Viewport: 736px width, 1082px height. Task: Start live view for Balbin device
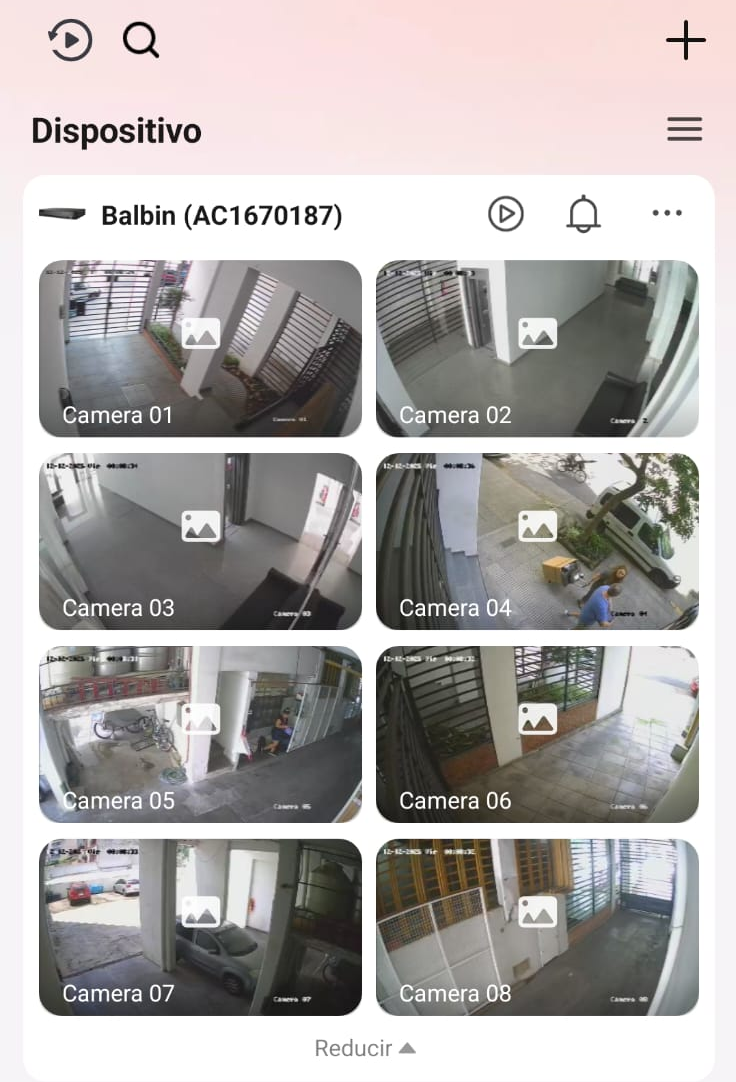click(506, 214)
